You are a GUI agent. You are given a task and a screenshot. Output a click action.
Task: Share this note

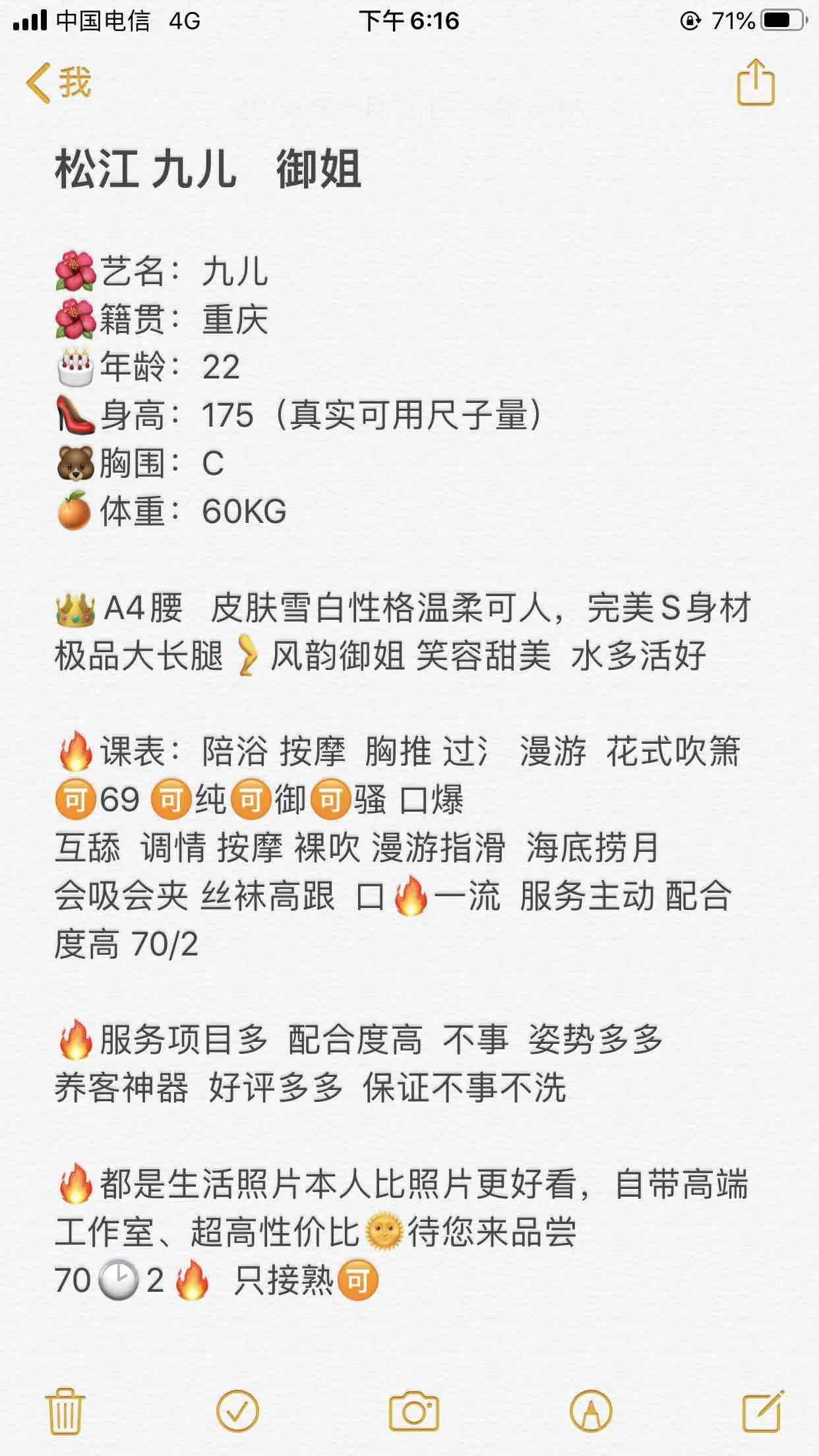(x=755, y=83)
